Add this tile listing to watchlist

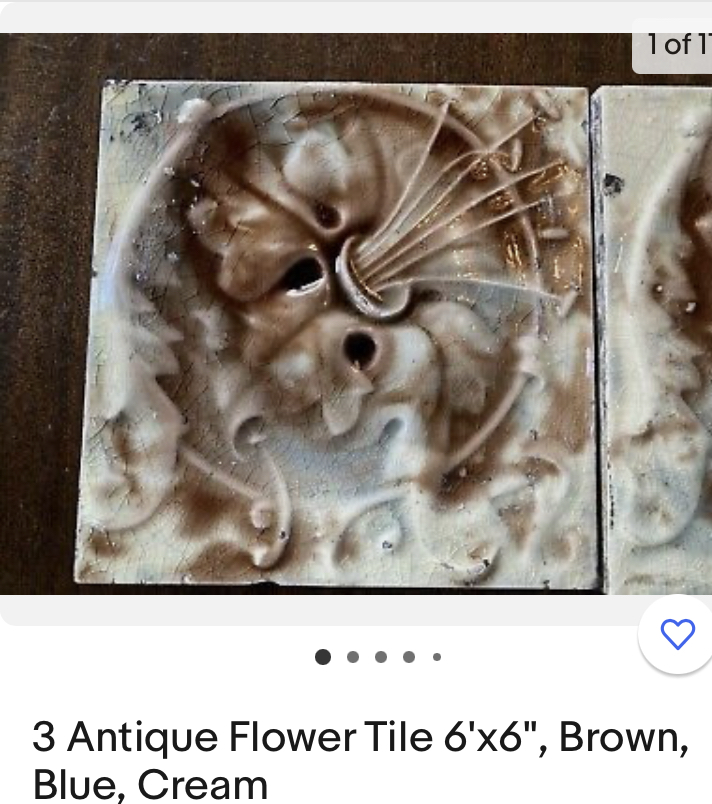point(677,634)
